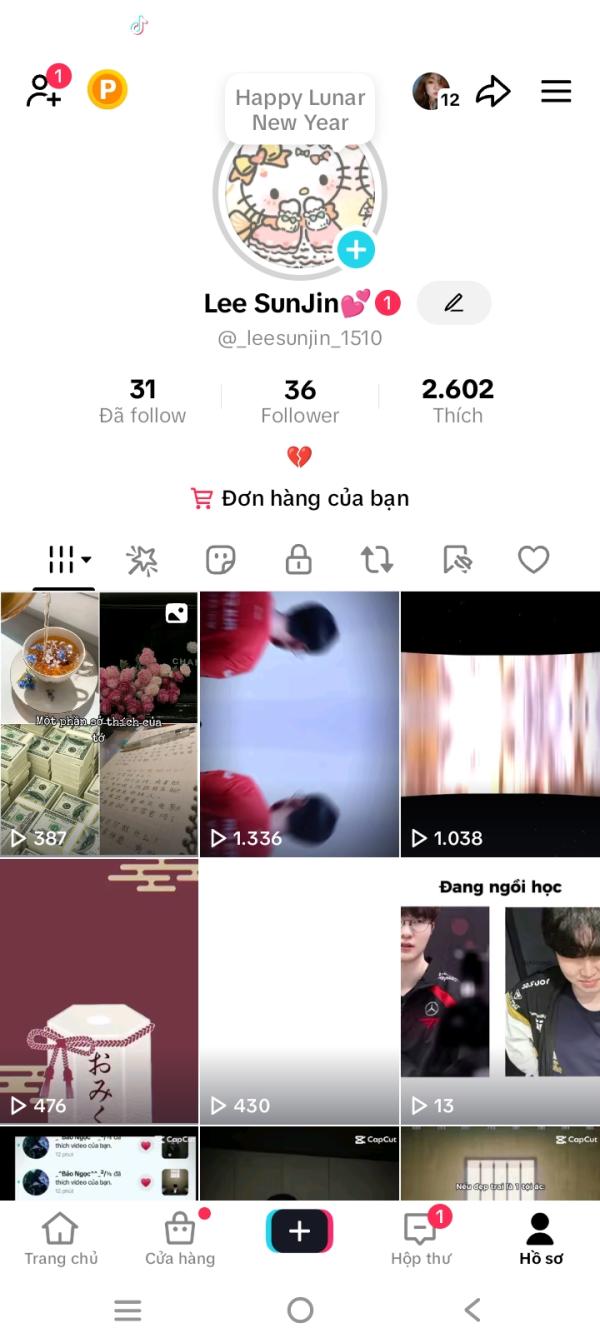Viewport: 600px width, 1343px height.
Task: Share this profile
Action: click(x=492, y=92)
